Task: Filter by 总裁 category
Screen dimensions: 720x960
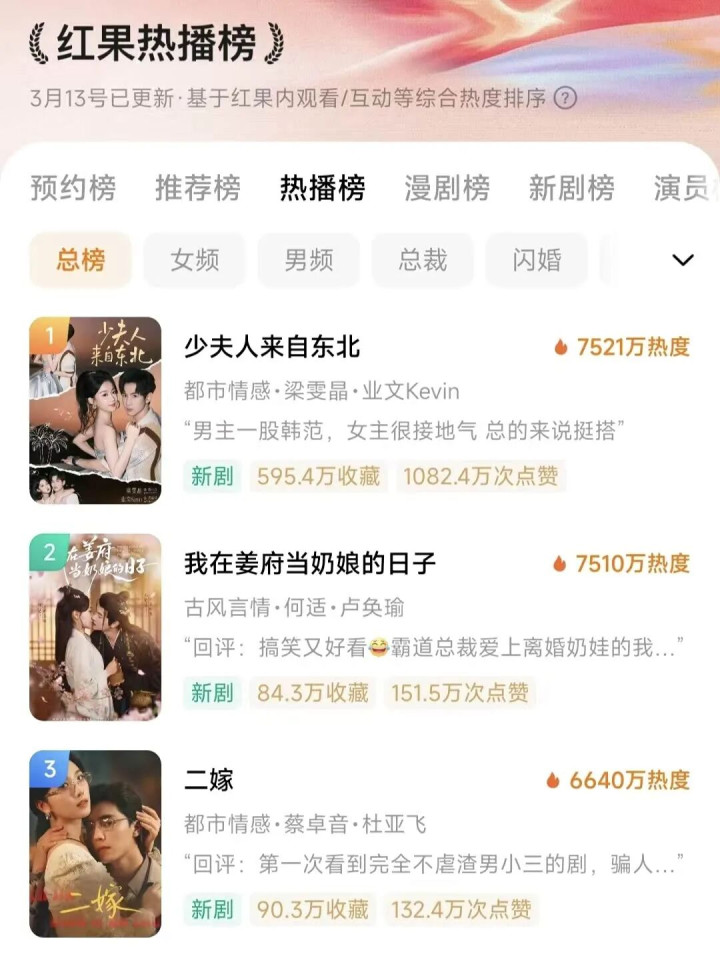Action: tap(422, 261)
